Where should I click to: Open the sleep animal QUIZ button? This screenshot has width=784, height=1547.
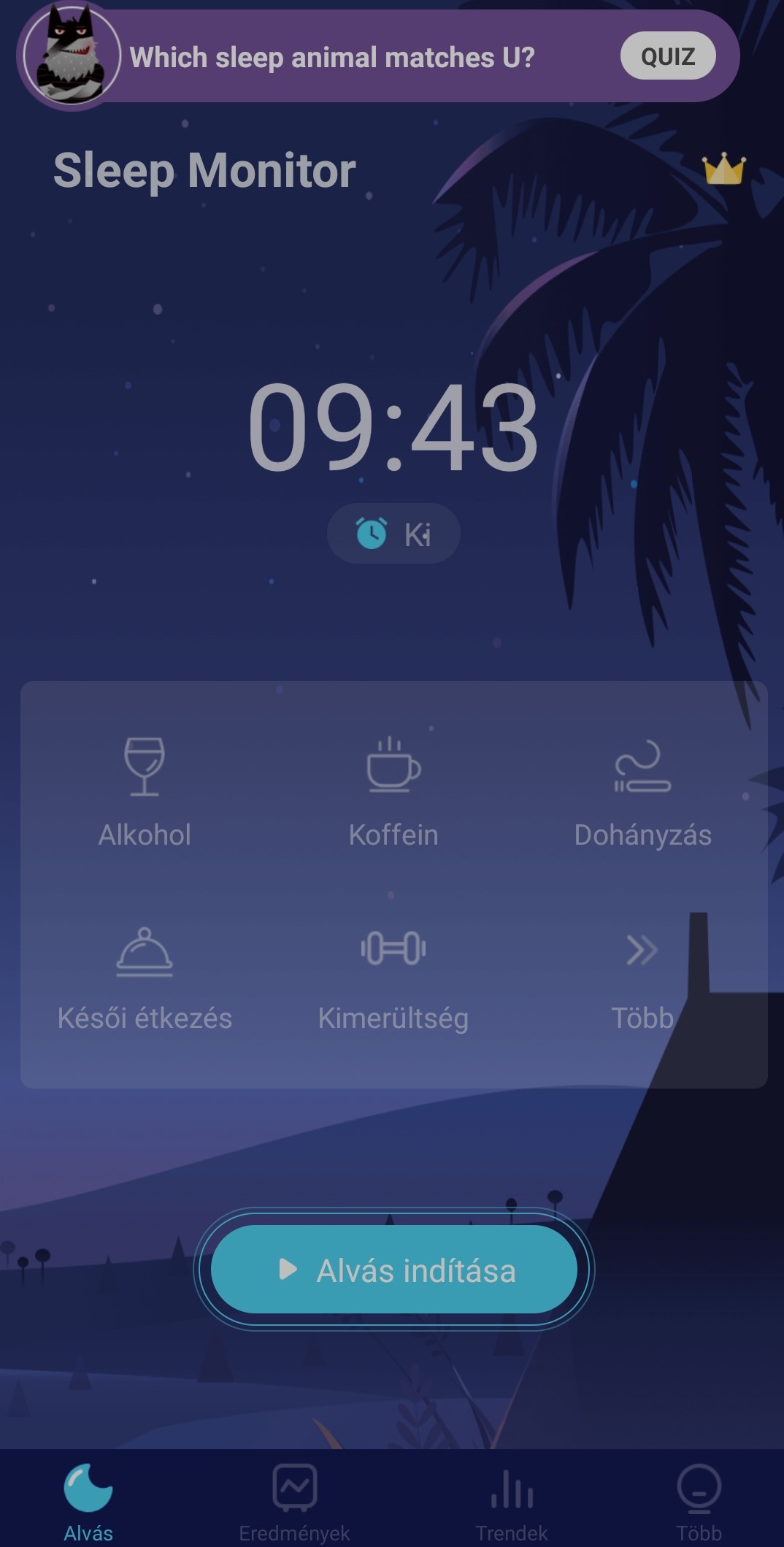pyautogui.click(x=667, y=56)
